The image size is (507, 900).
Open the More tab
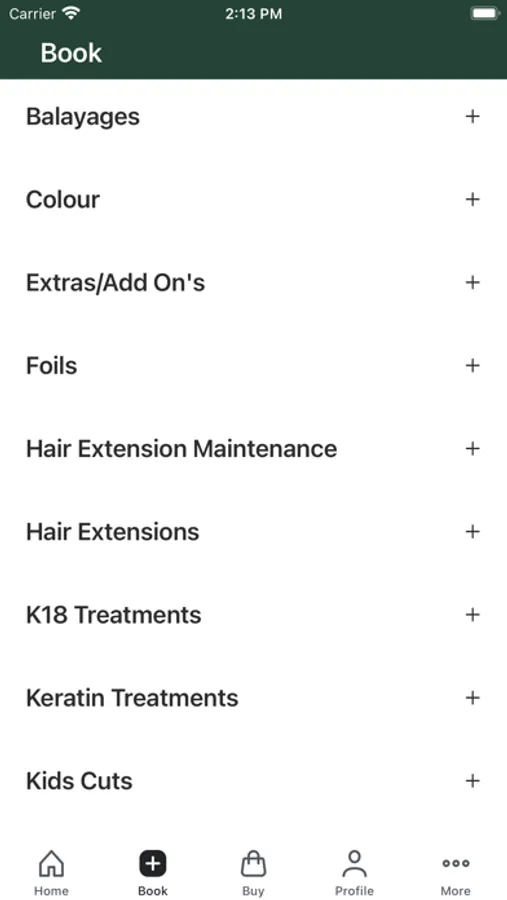[456, 872]
